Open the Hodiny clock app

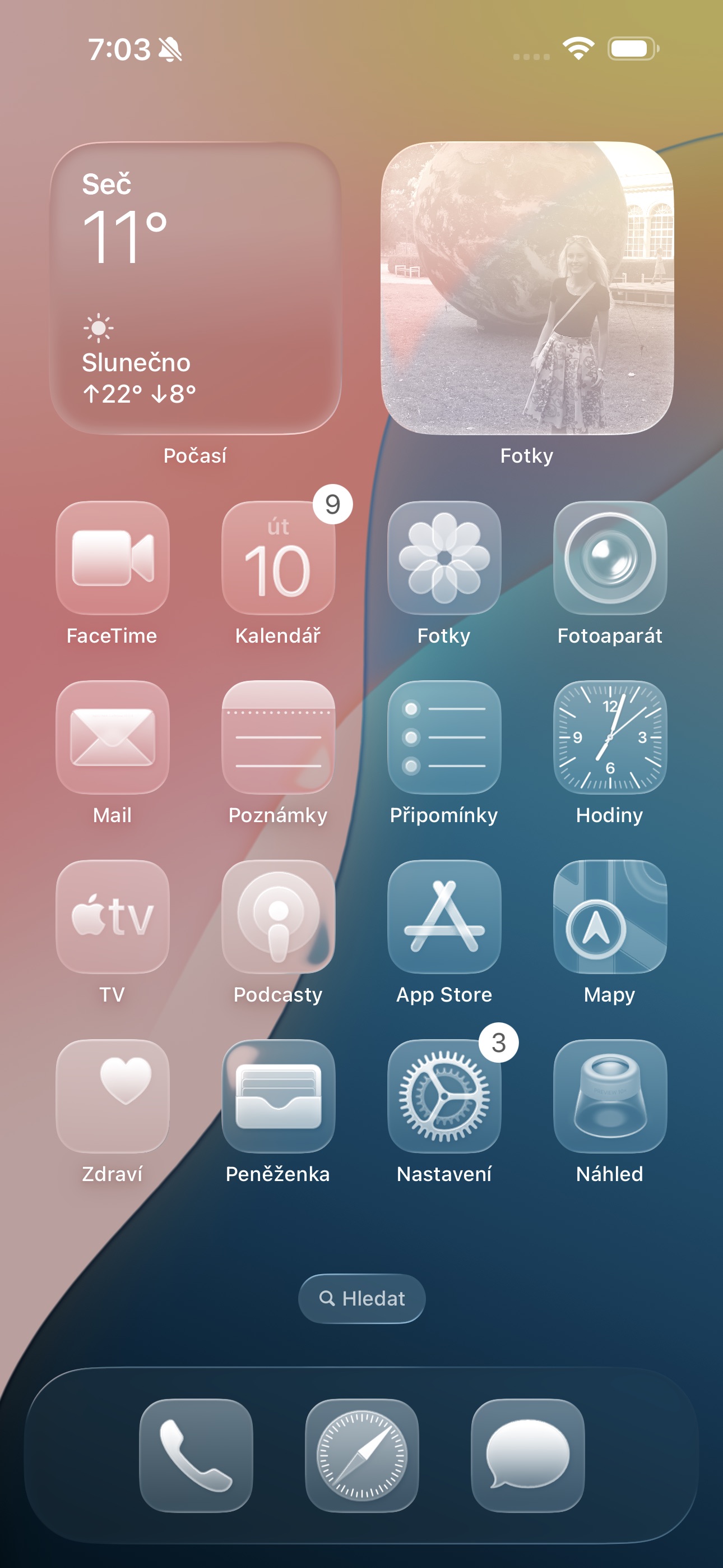[x=610, y=737]
